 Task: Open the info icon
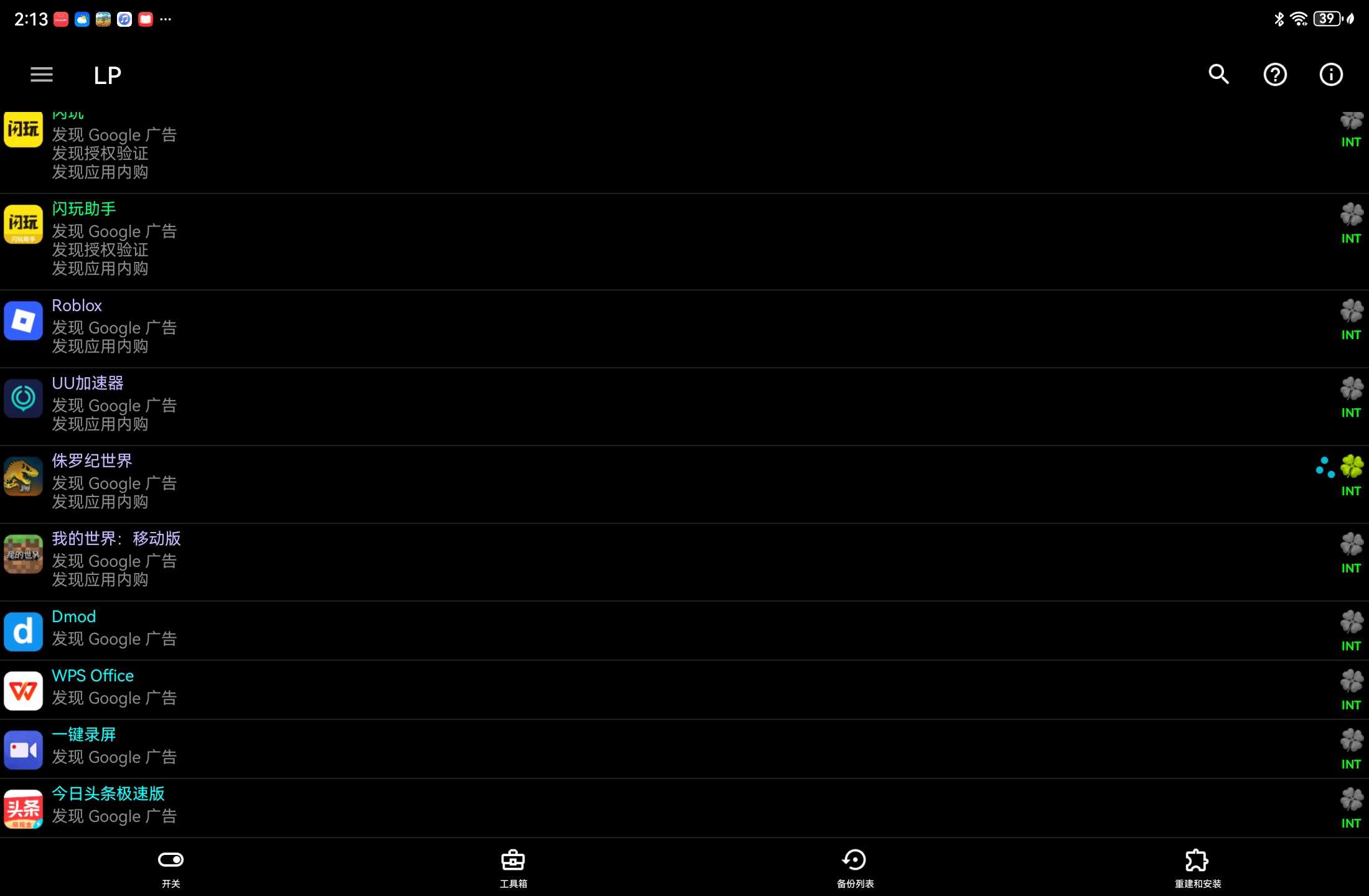tap(1330, 75)
